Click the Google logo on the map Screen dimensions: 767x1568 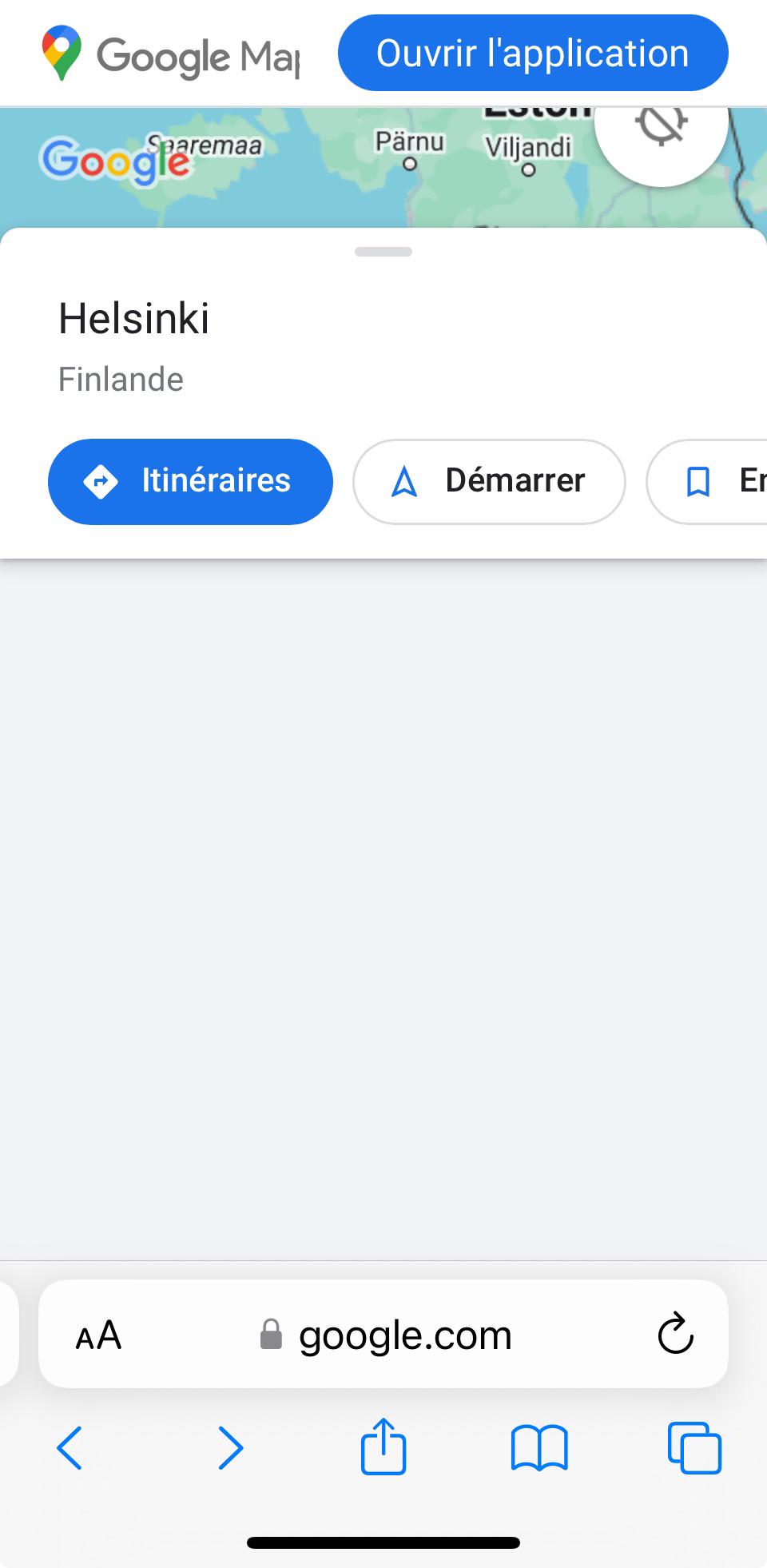click(x=115, y=159)
